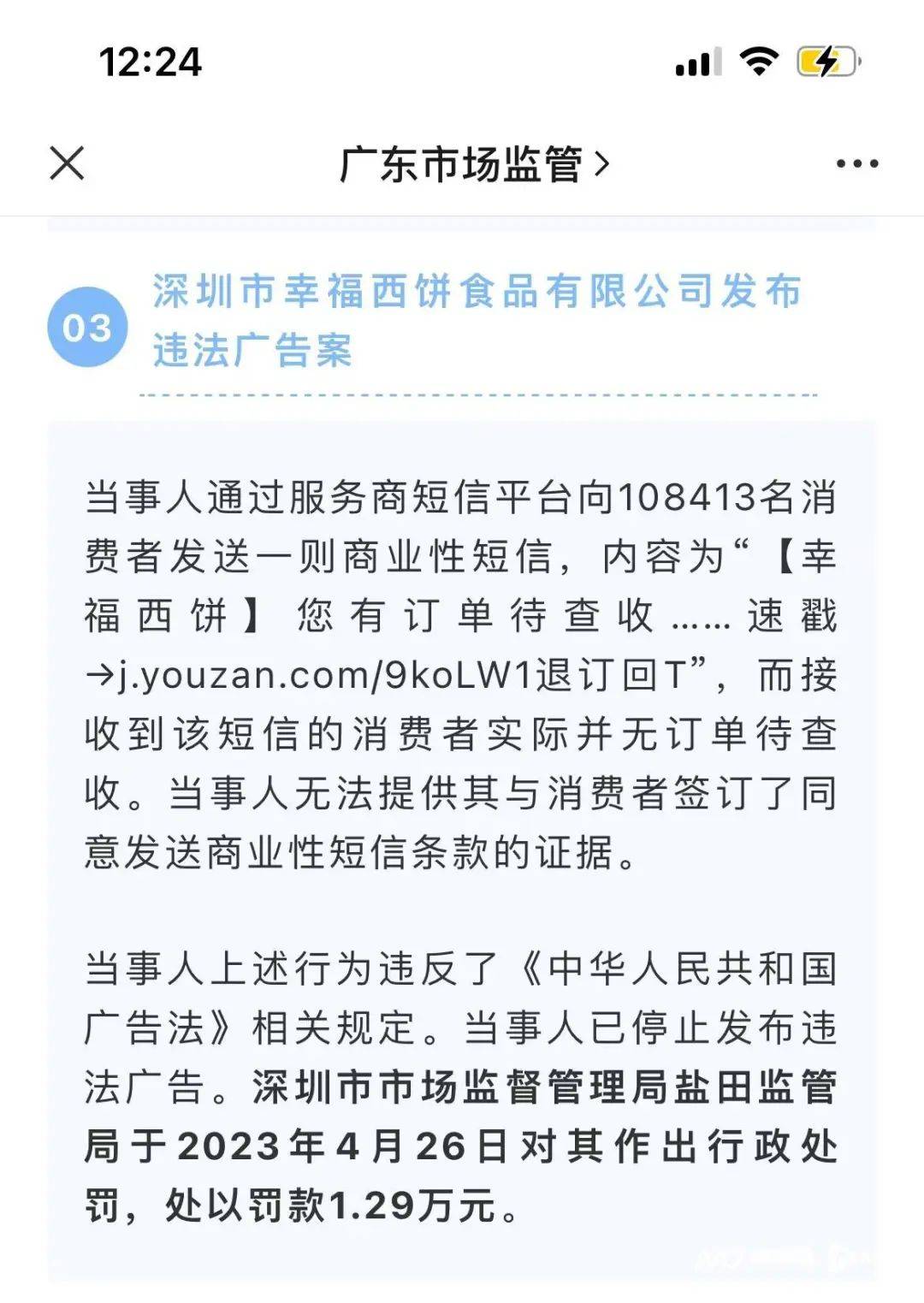Viewport: 924px width, 1303px height.
Task: Open the 广东市场监管 account page
Action: [473, 163]
